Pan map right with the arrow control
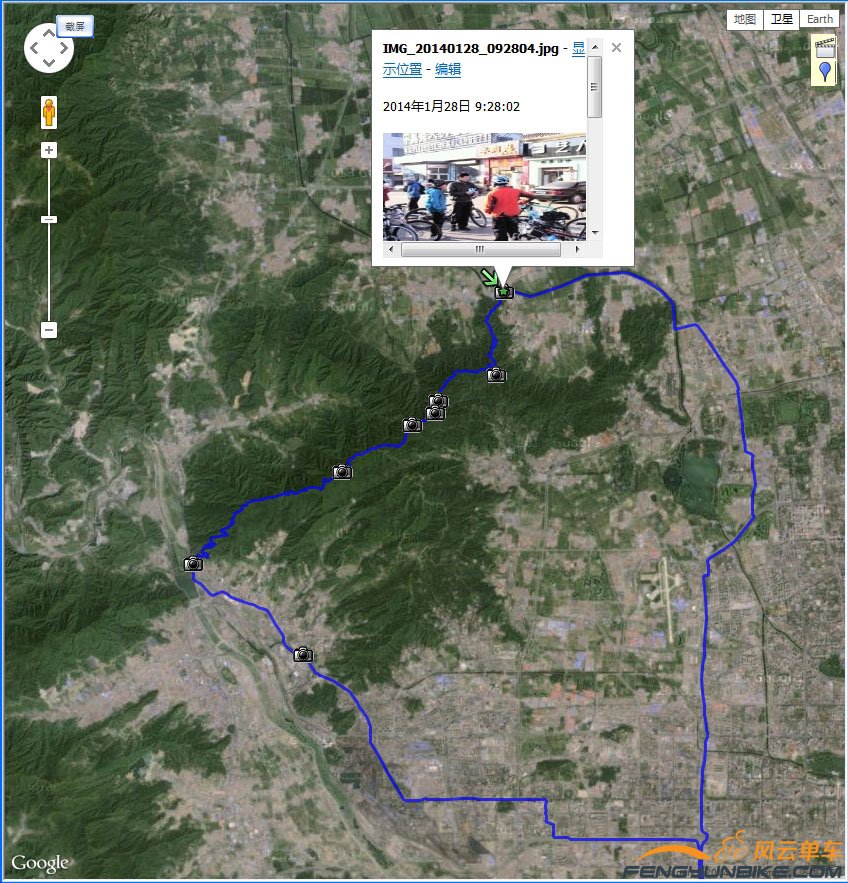 tap(65, 48)
